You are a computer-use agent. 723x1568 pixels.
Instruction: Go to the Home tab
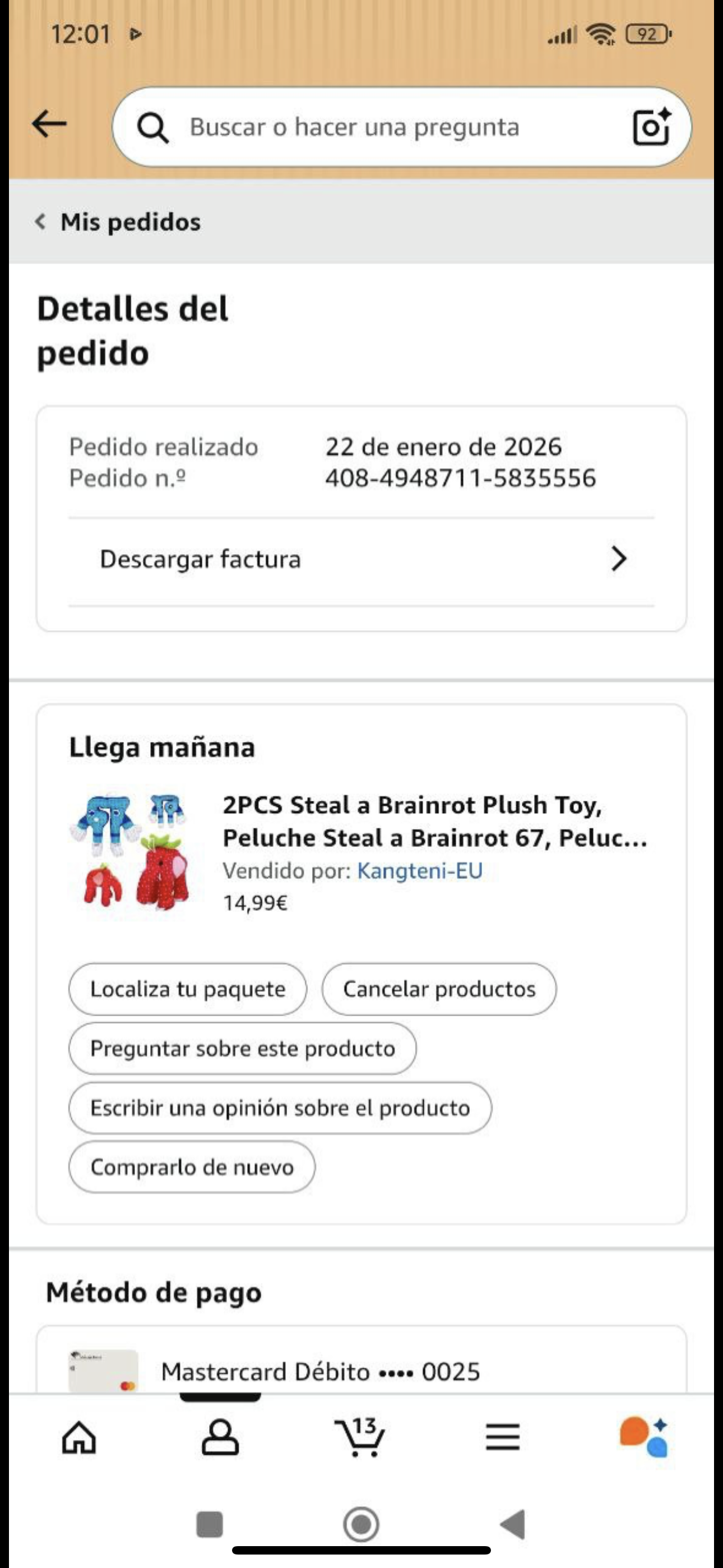pyautogui.click(x=79, y=1438)
